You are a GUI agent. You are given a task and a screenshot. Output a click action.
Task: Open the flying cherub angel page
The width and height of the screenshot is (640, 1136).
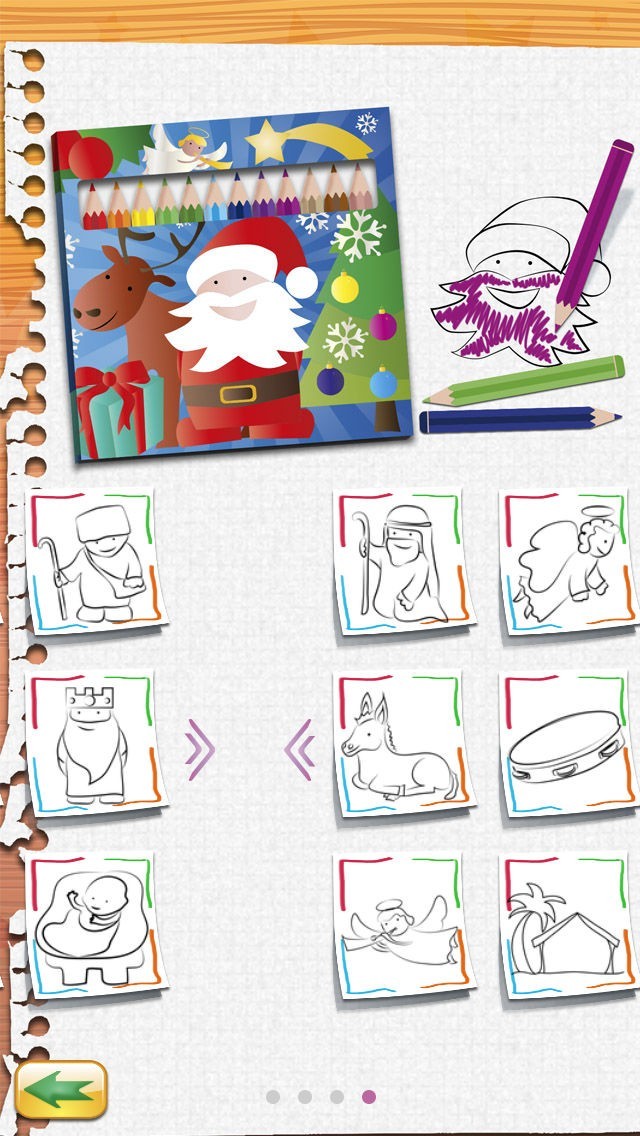click(568, 561)
